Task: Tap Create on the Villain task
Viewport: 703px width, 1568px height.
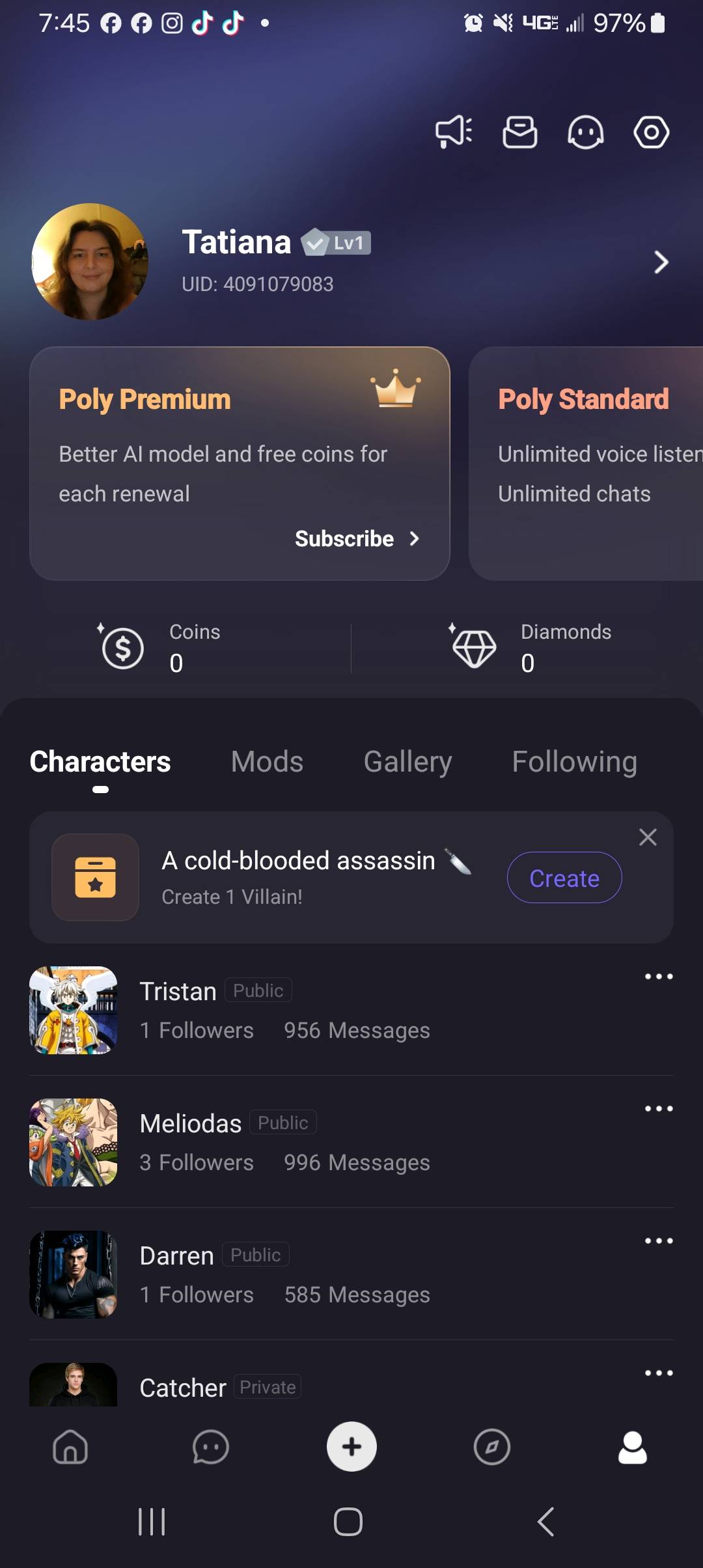Action: click(564, 878)
